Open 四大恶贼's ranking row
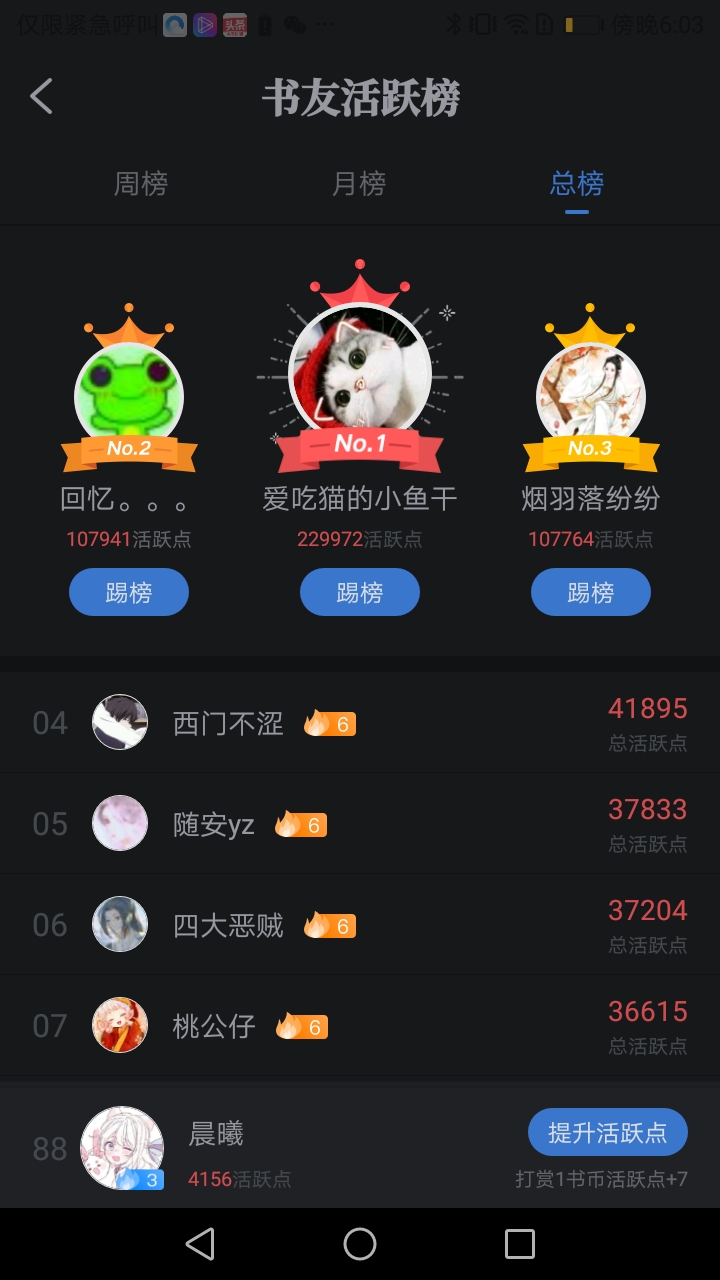 [360, 925]
